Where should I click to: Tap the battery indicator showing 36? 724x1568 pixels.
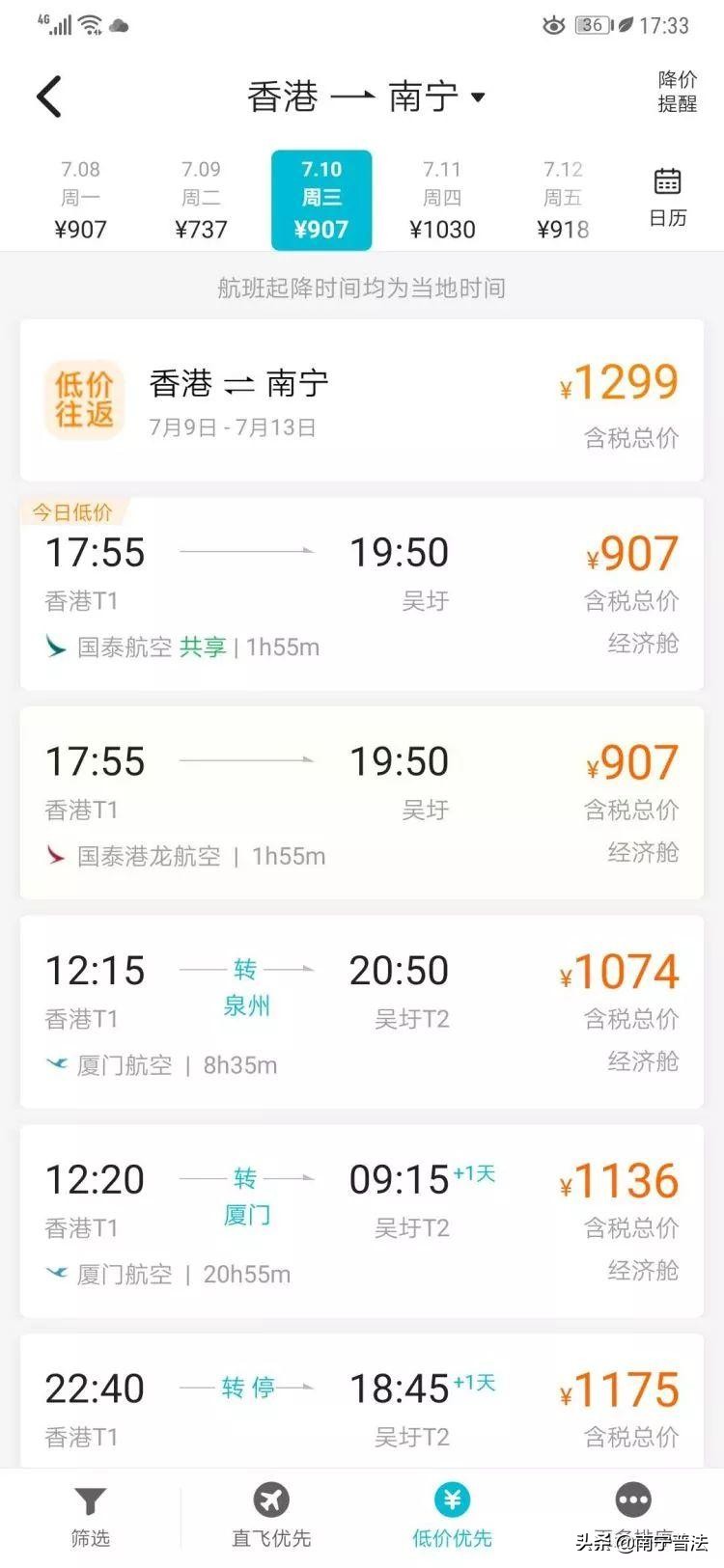pyautogui.click(x=591, y=25)
